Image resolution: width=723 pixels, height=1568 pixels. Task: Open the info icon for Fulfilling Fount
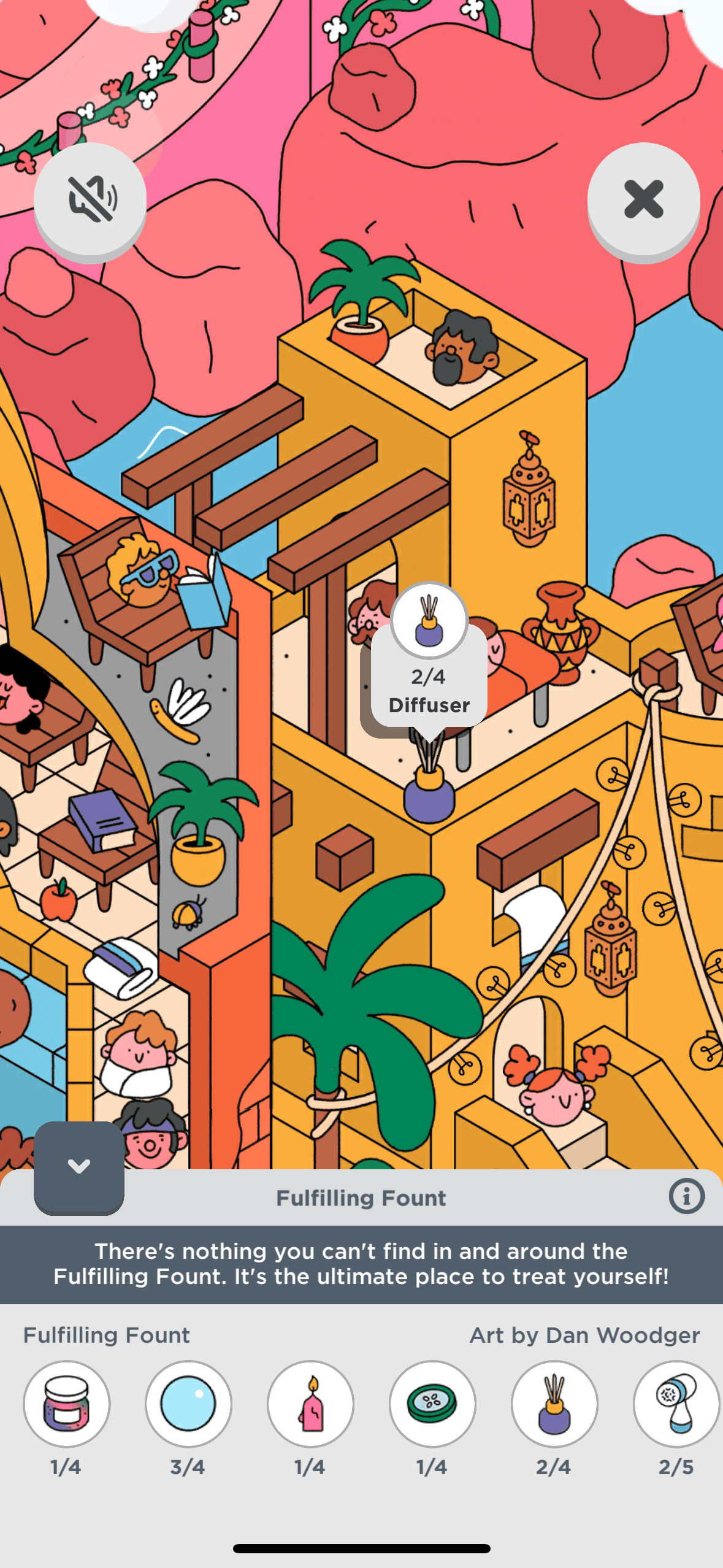(686, 1196)
